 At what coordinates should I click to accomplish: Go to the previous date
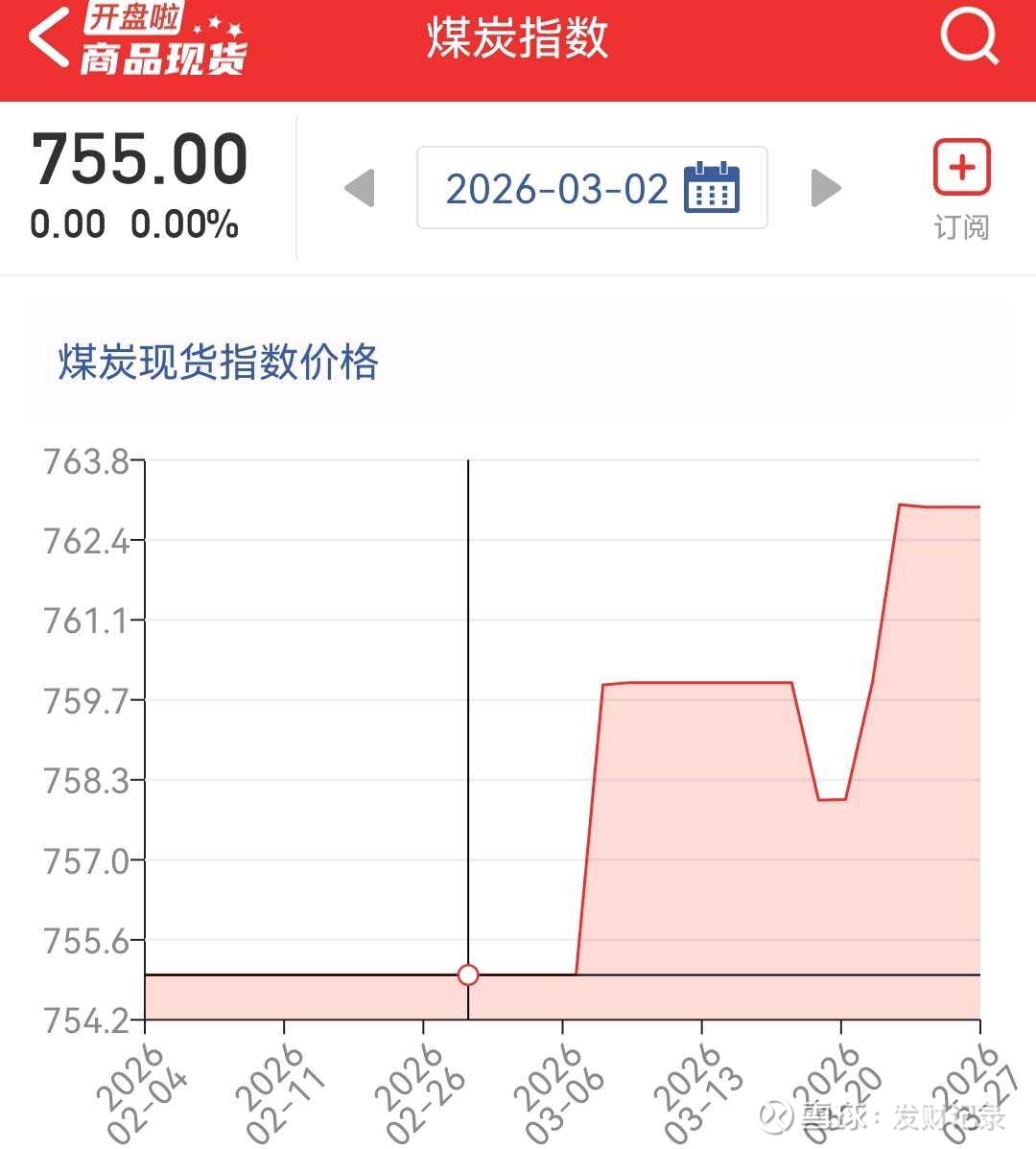click(x=360, y=188)
